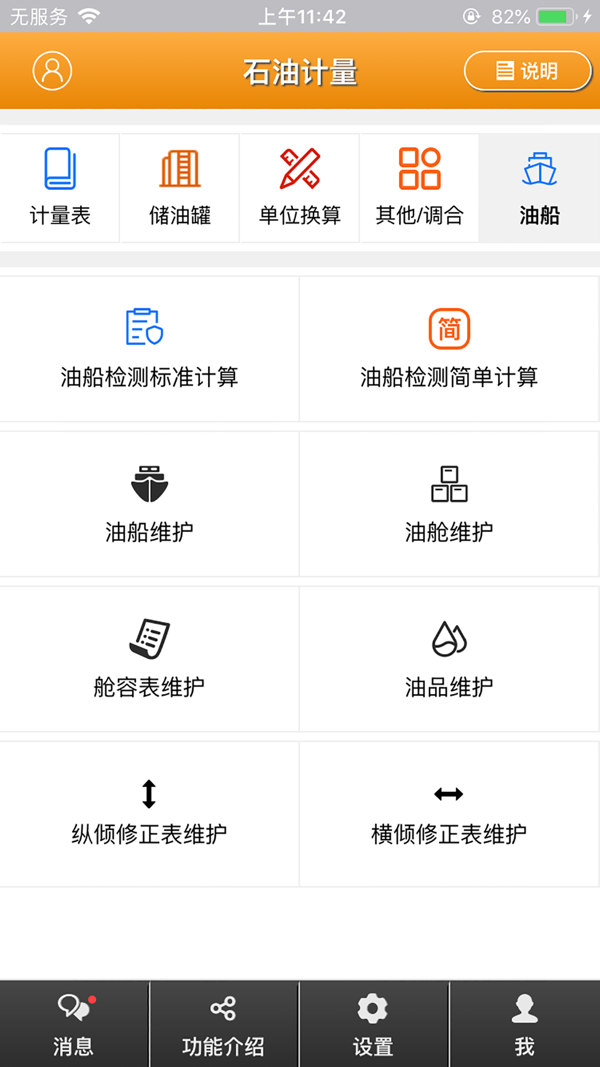Open 油品维护
Screen dimensions: 600x1067
point(449,659)
